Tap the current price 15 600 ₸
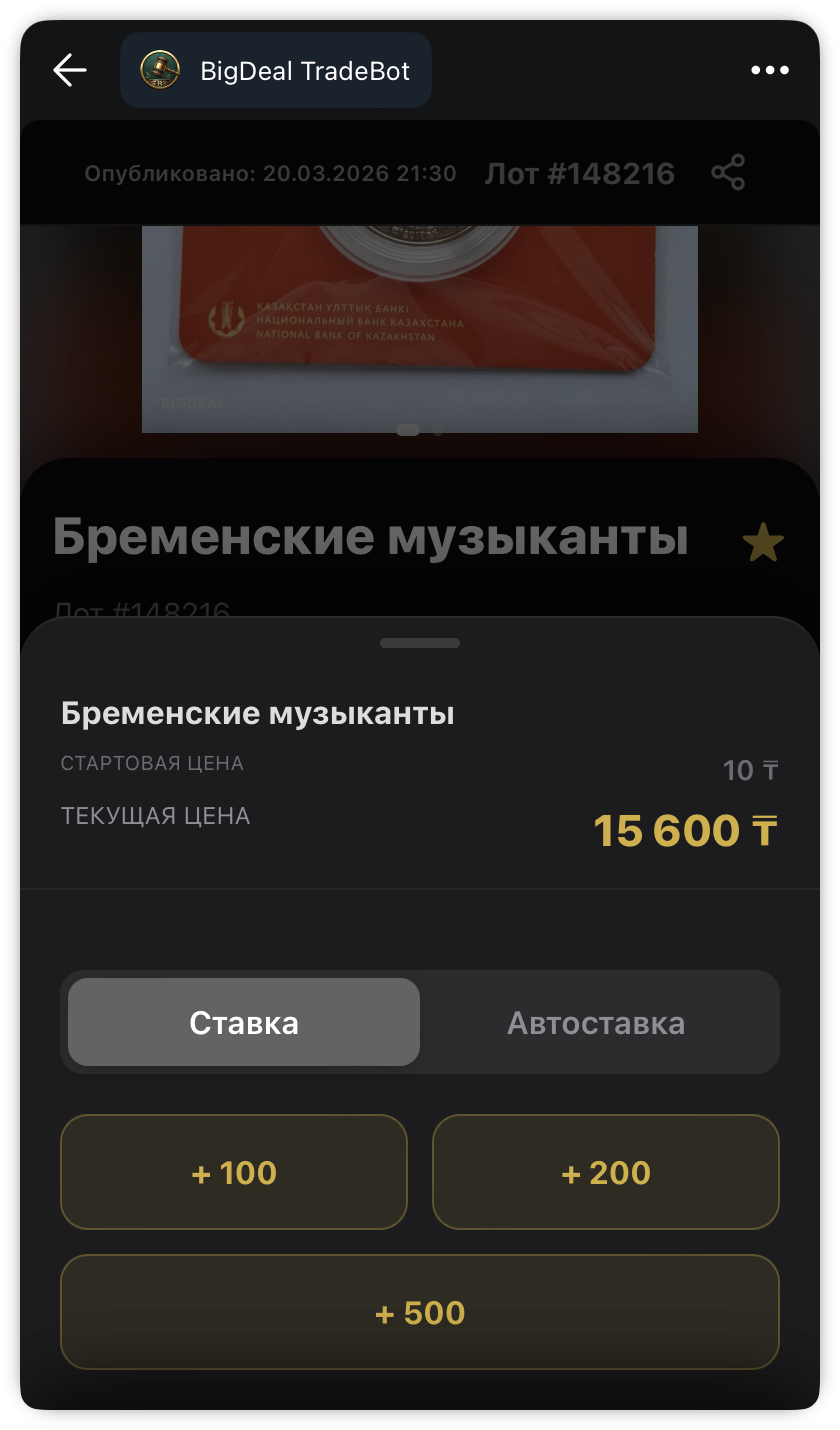840x1430 pixels. (684, 830)
